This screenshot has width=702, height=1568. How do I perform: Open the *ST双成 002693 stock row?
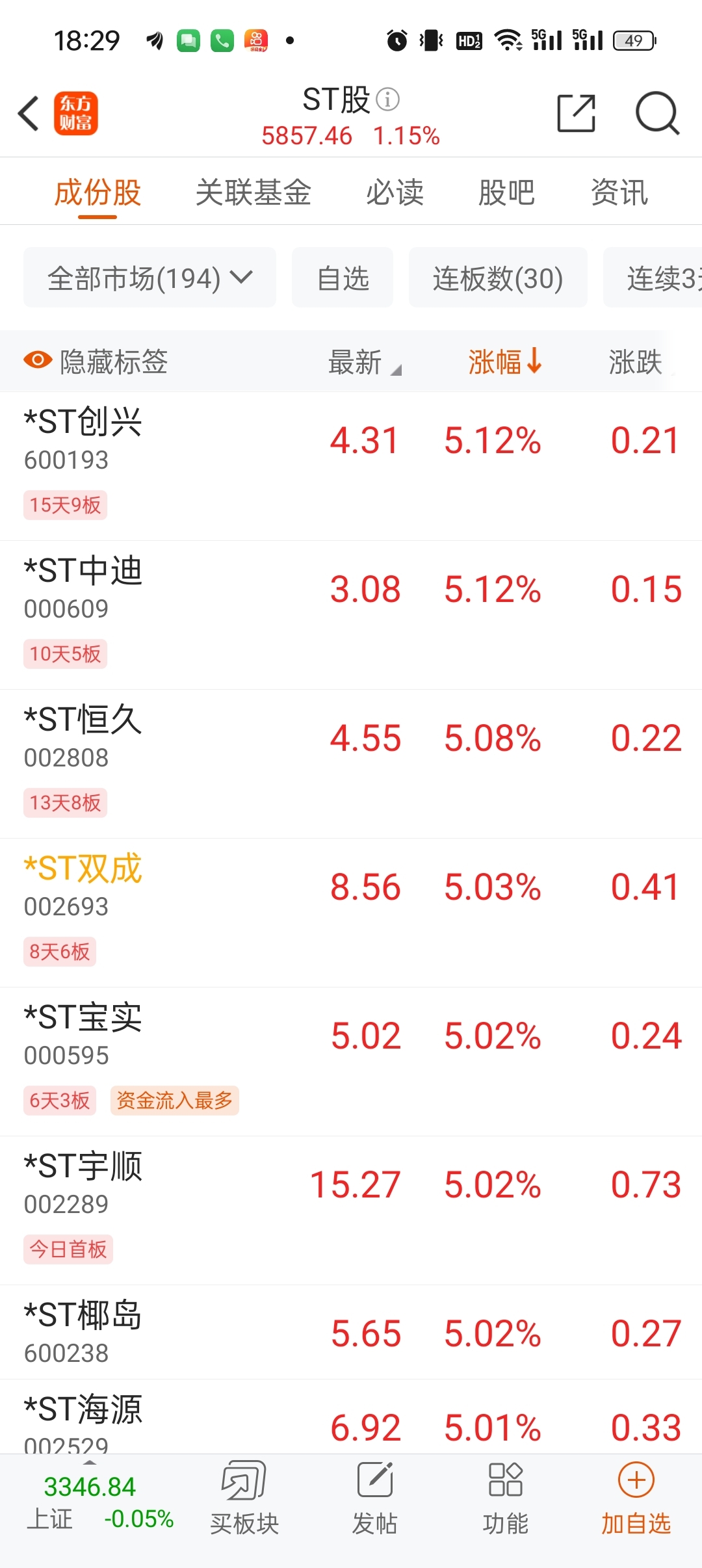pyautogui.click(x=351, y=913)
